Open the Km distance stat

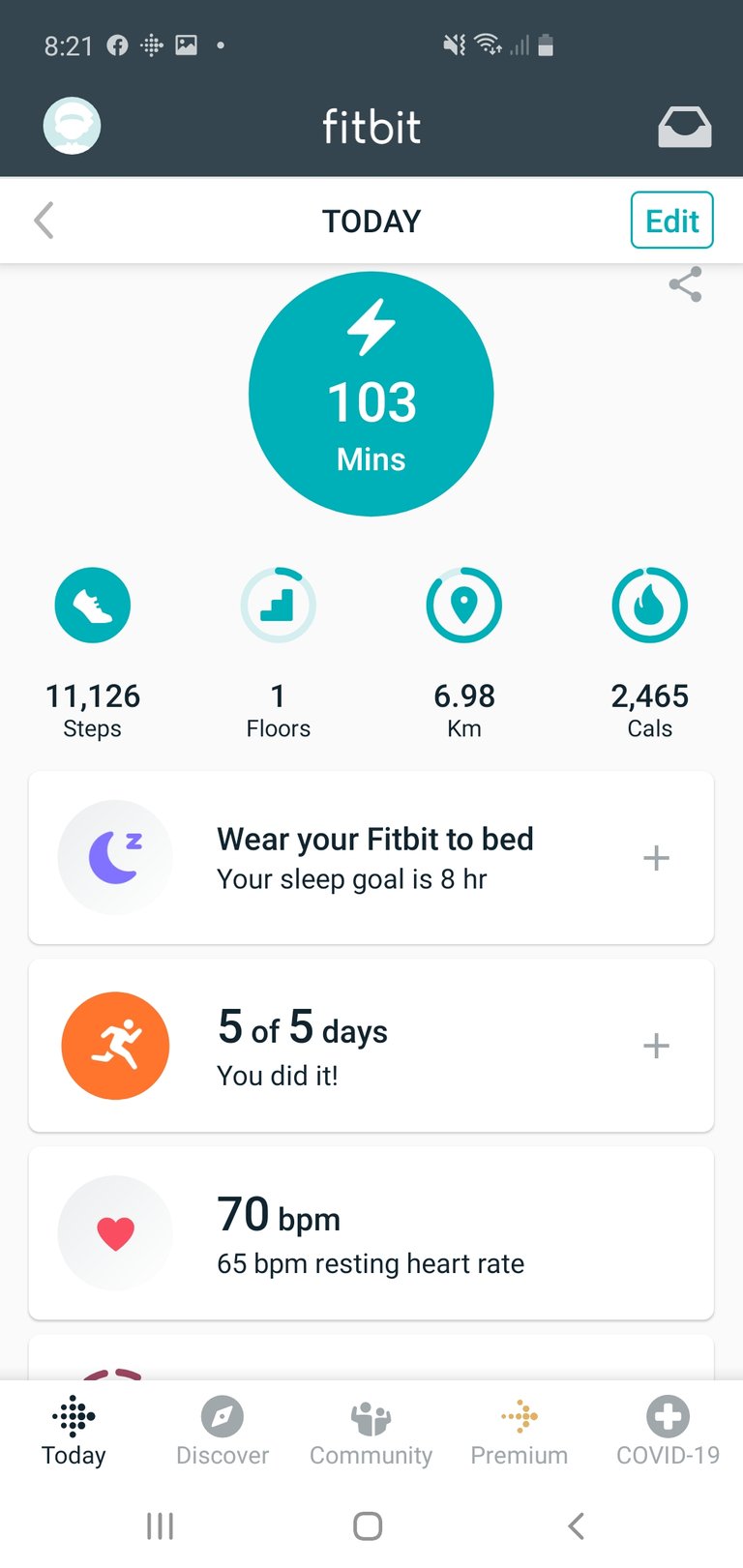coord(464,654)
